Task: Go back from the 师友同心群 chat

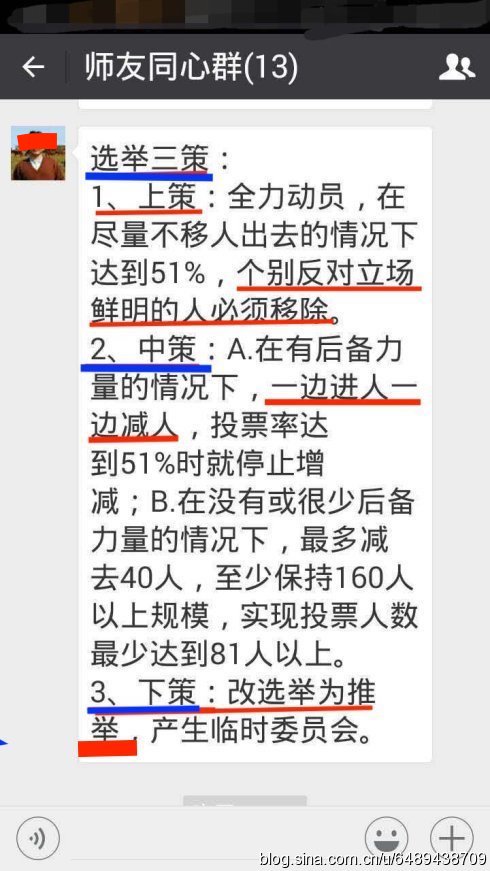Action: coord(33,67)
